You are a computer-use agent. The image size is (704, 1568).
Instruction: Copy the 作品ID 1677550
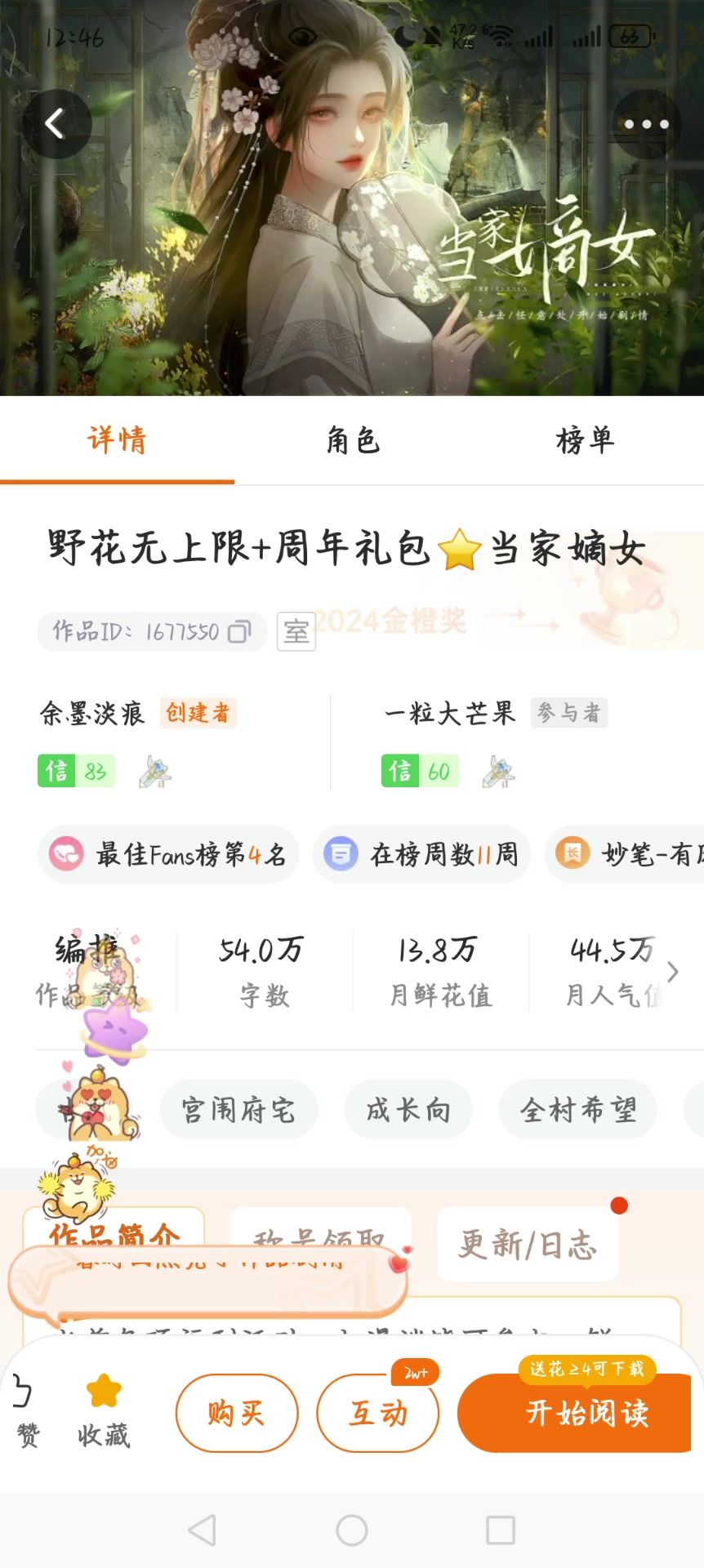[x=239, y=631]
